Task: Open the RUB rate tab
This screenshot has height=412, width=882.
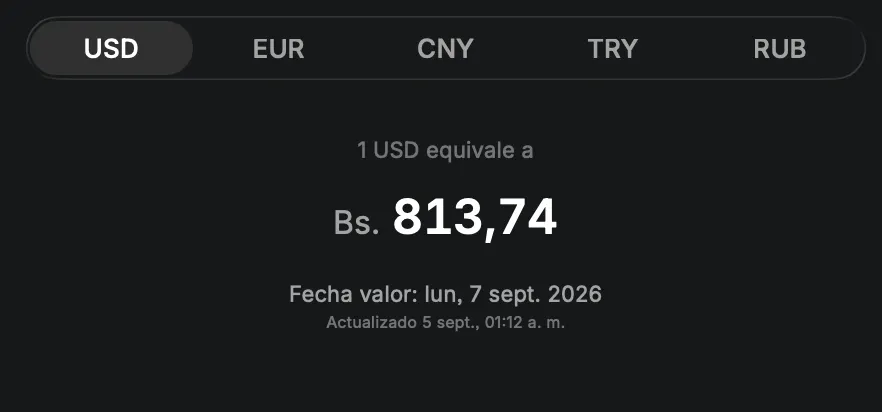Action: click(780, 48)
